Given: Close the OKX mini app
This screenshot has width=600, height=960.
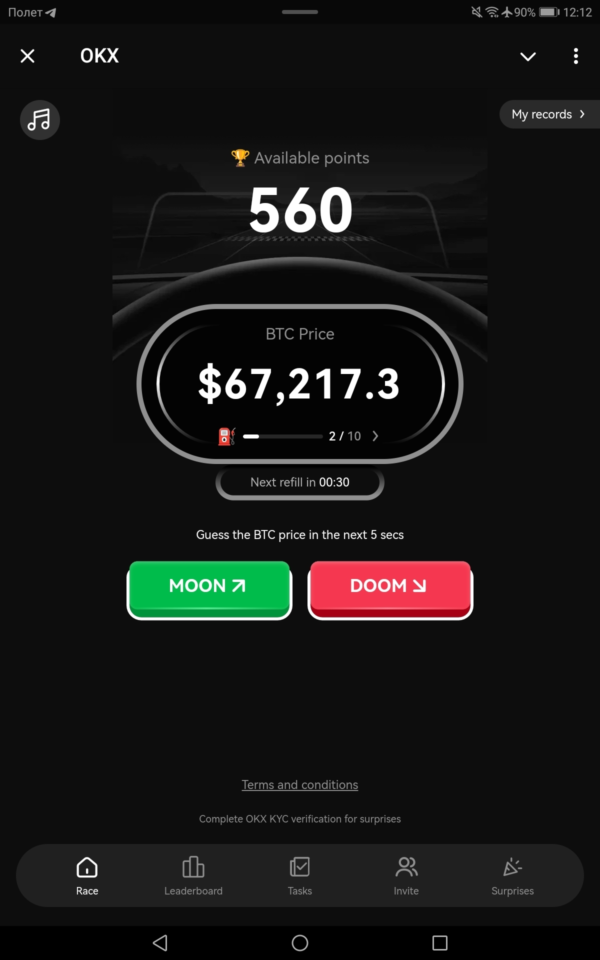Looking at the screenshot, I should [28, 56].
